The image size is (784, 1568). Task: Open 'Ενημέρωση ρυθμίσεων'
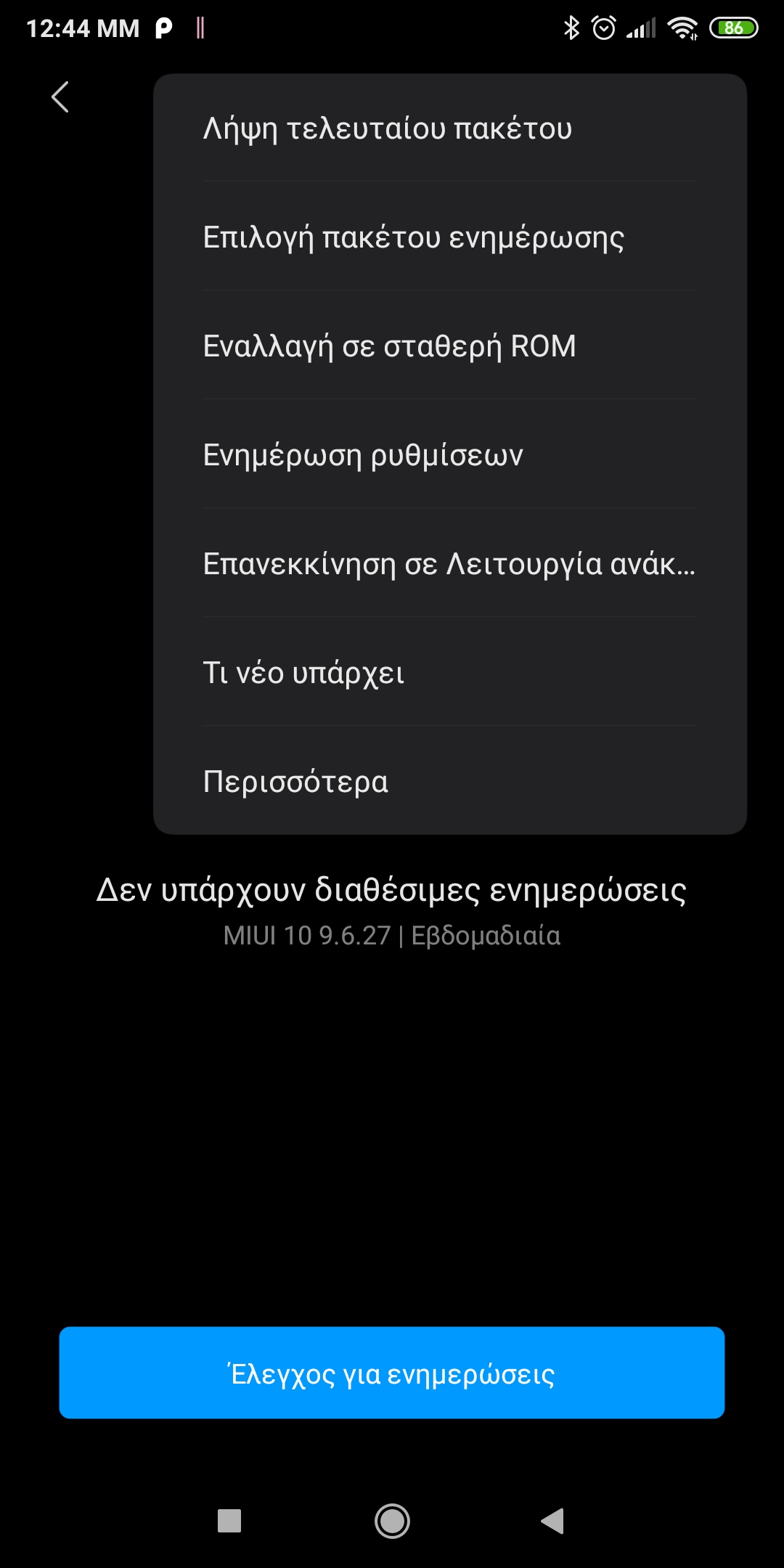(x=449, y=455)
